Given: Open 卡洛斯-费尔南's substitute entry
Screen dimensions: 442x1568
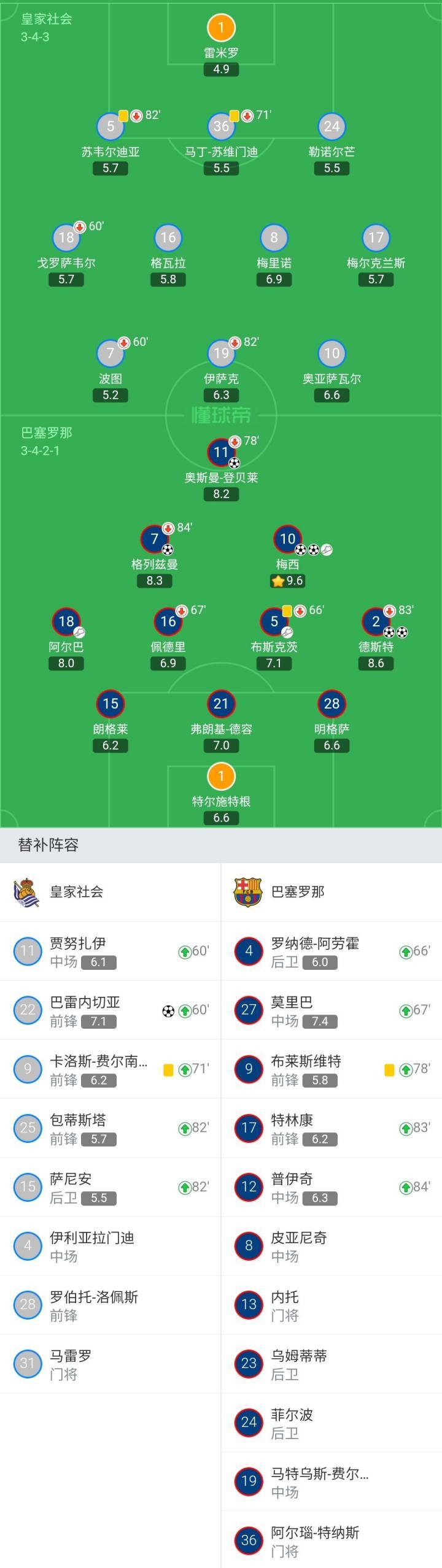Looking at the screenshot, I should [x=110, y=1069].
